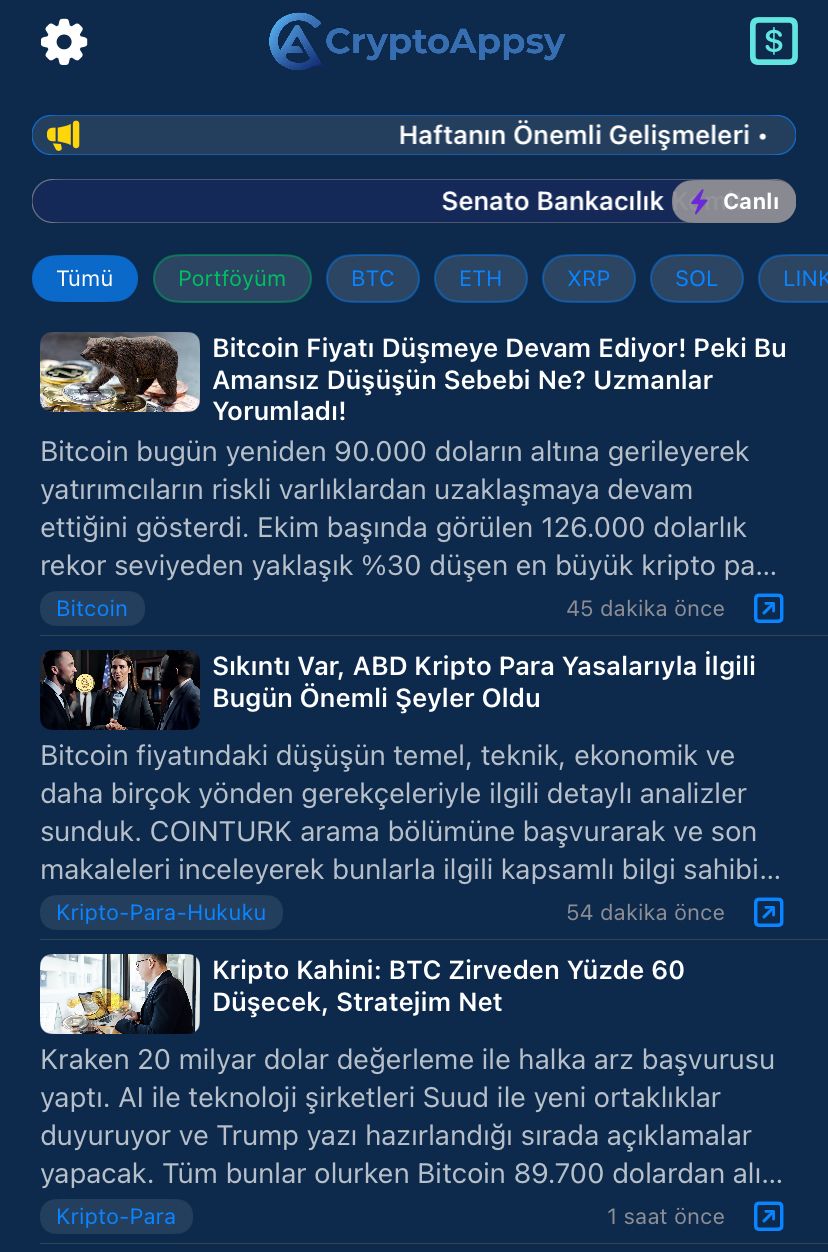The image size is (828, 1252).
Task: Read the Bitcoin Fiyatı Düşmeye Devam Ediyor article
Action: coord(499,380)
